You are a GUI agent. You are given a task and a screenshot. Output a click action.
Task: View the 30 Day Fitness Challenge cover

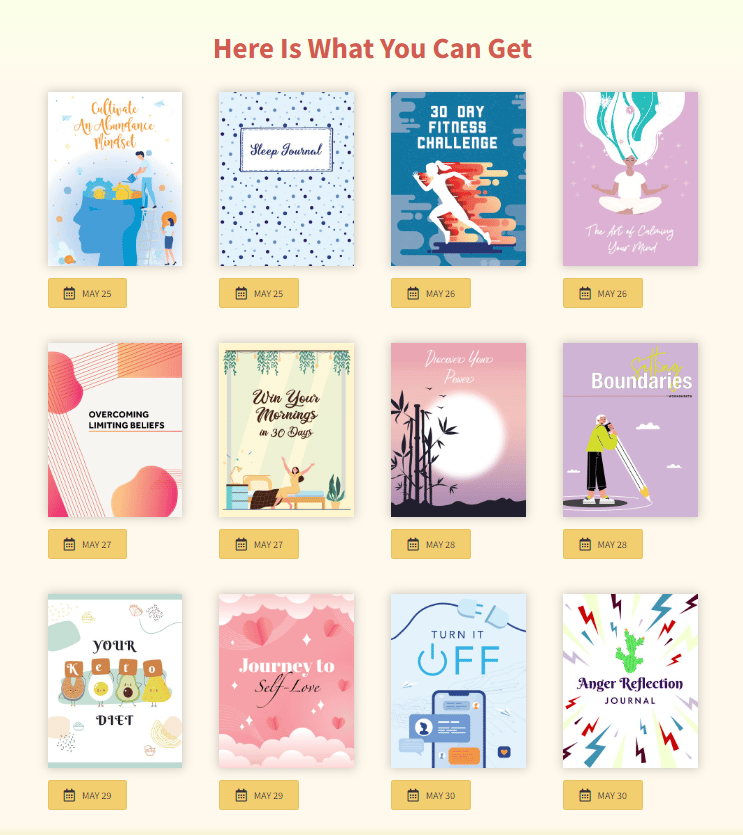tap(458, 179)
